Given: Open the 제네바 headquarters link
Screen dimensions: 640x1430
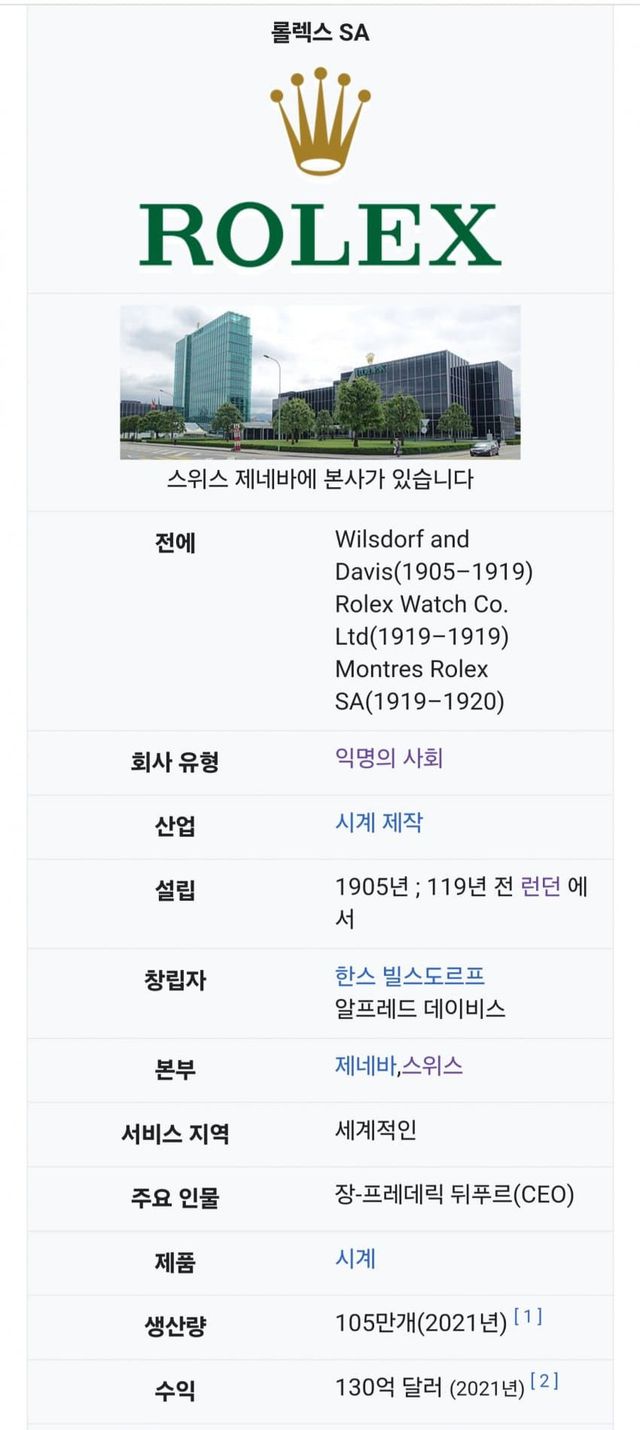Looking at the screenshot, I should 366,1066.
